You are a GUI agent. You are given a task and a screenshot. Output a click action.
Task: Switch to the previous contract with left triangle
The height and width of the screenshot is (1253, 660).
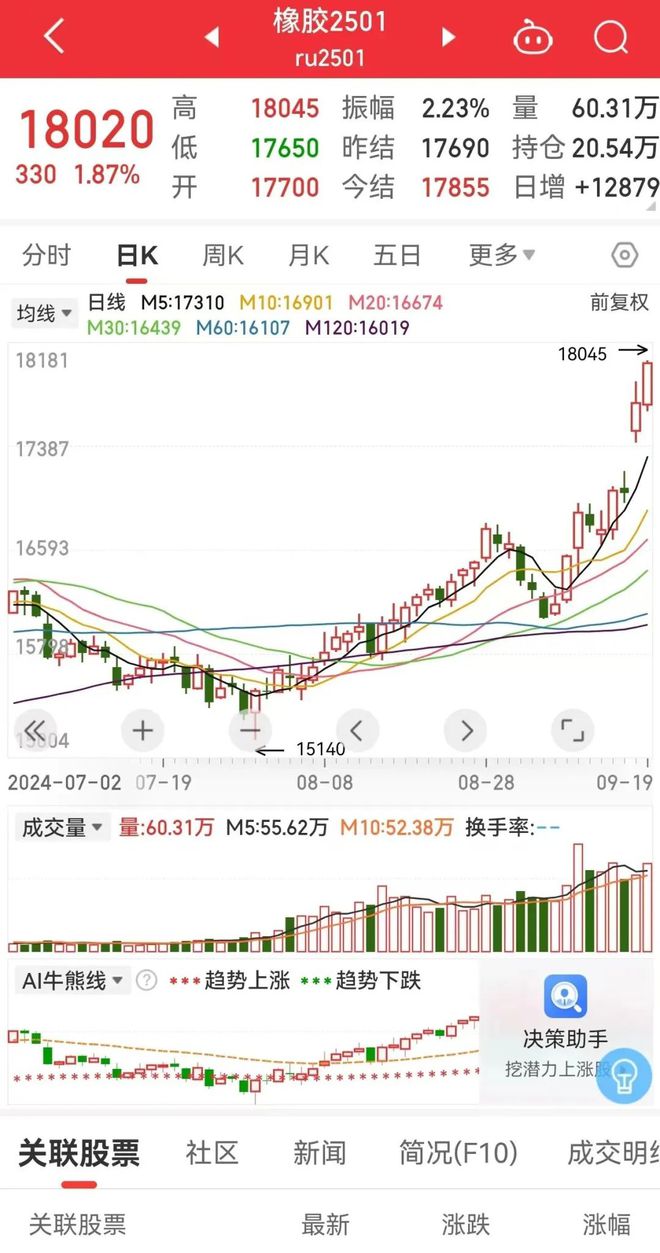211,37
